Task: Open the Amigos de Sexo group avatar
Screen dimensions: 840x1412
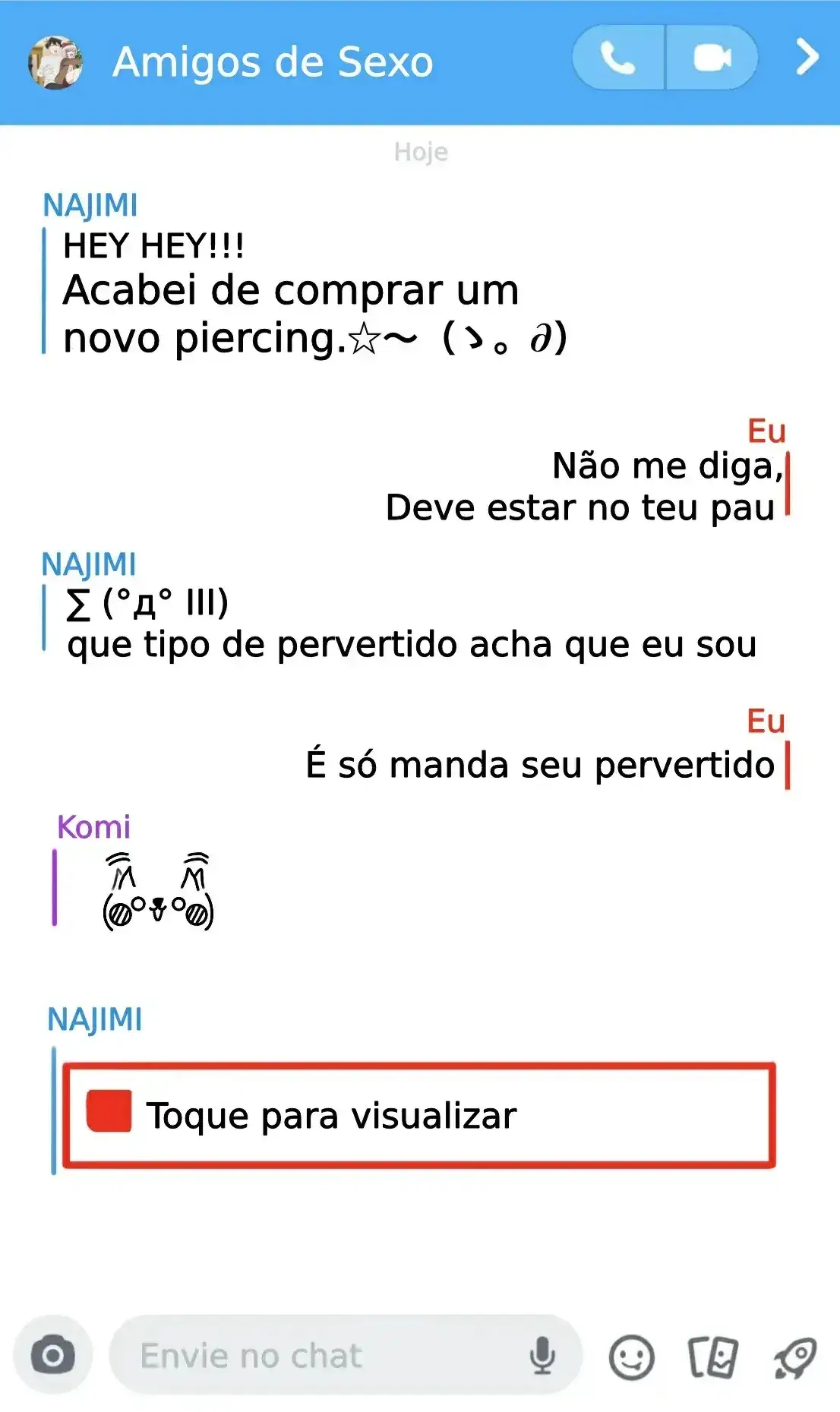Action: (55, 62)
